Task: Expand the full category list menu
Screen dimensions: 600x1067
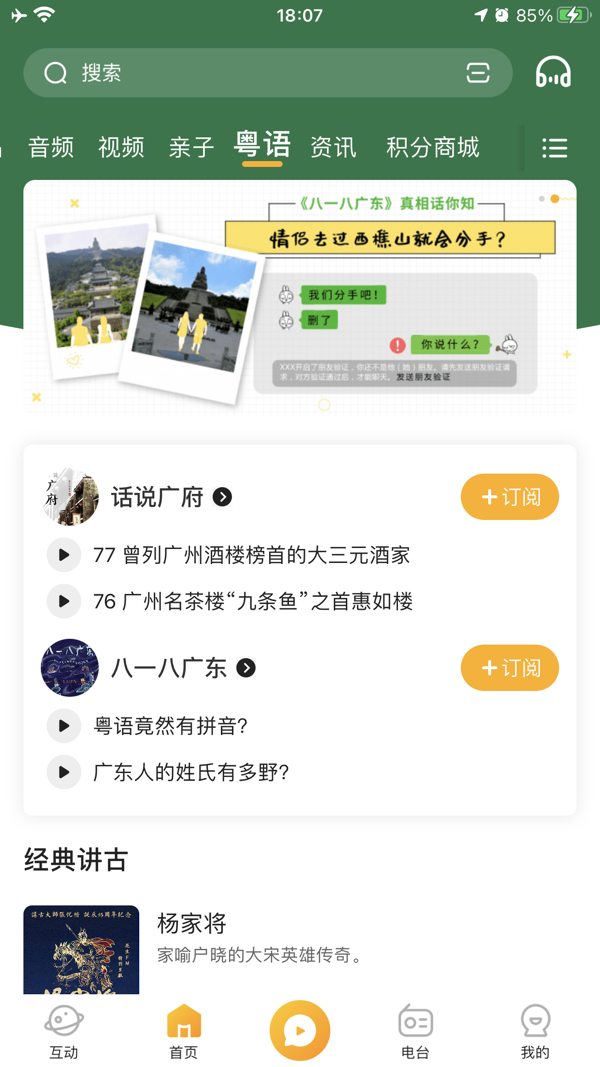Action: point(555,149)
